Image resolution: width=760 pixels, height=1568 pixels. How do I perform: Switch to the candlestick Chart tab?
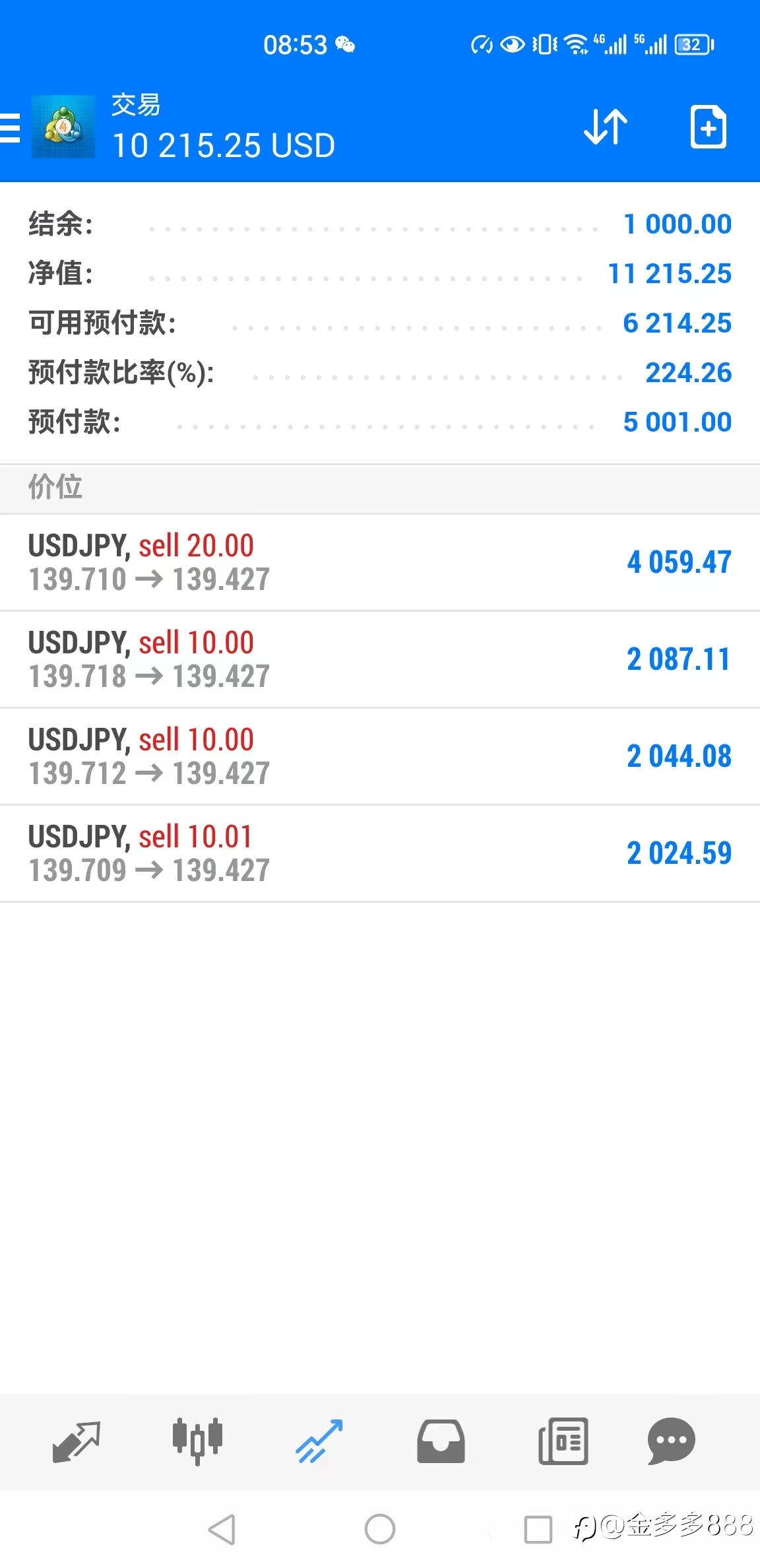point(197,1442)
